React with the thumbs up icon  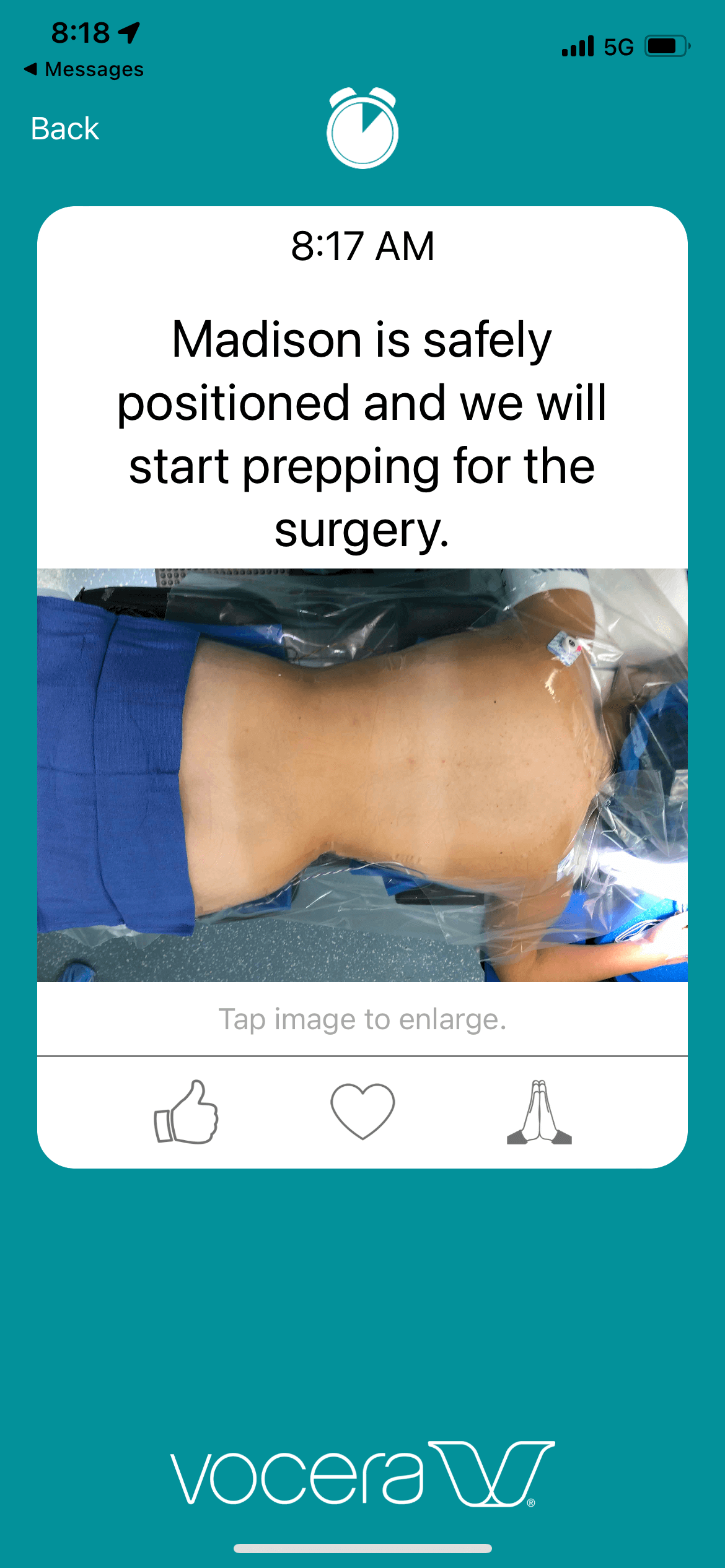pyautogui.click(x=186, y=1112)
